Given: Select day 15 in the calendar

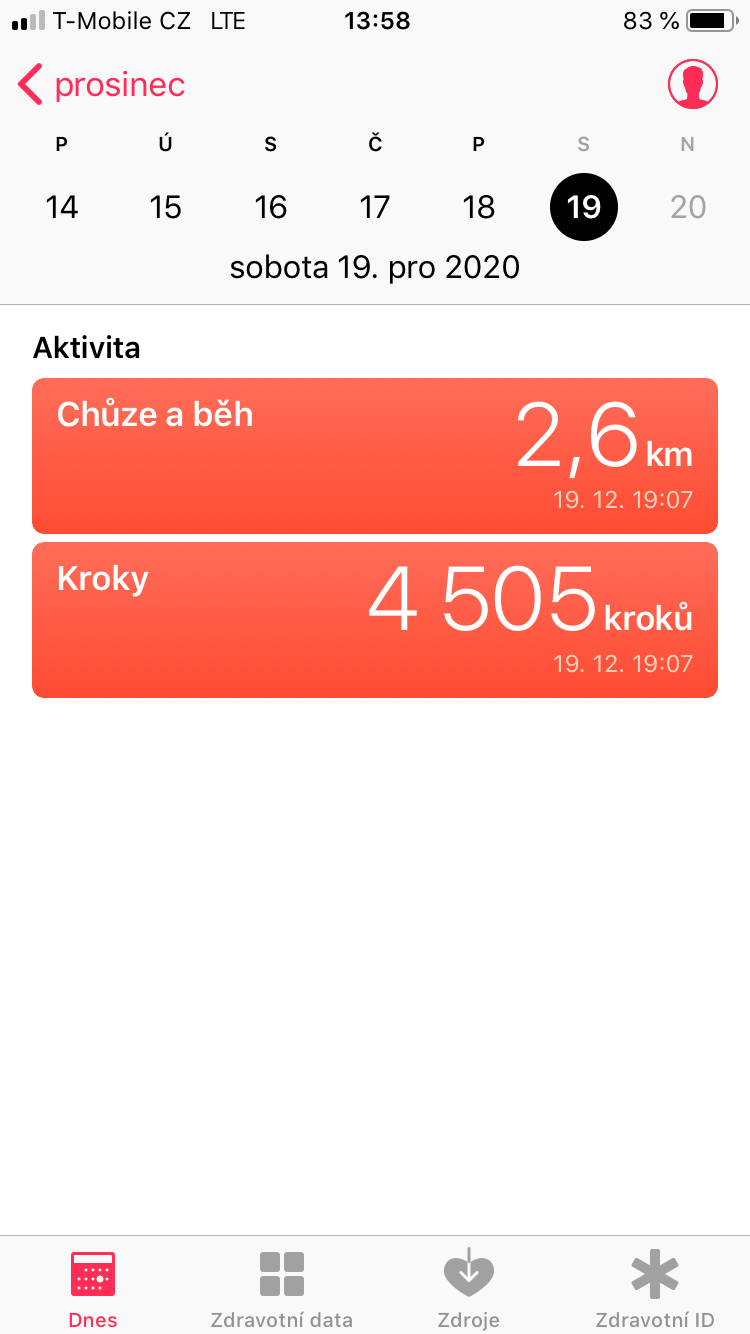Looking at the screenshot, I should [x=166, y=207].
